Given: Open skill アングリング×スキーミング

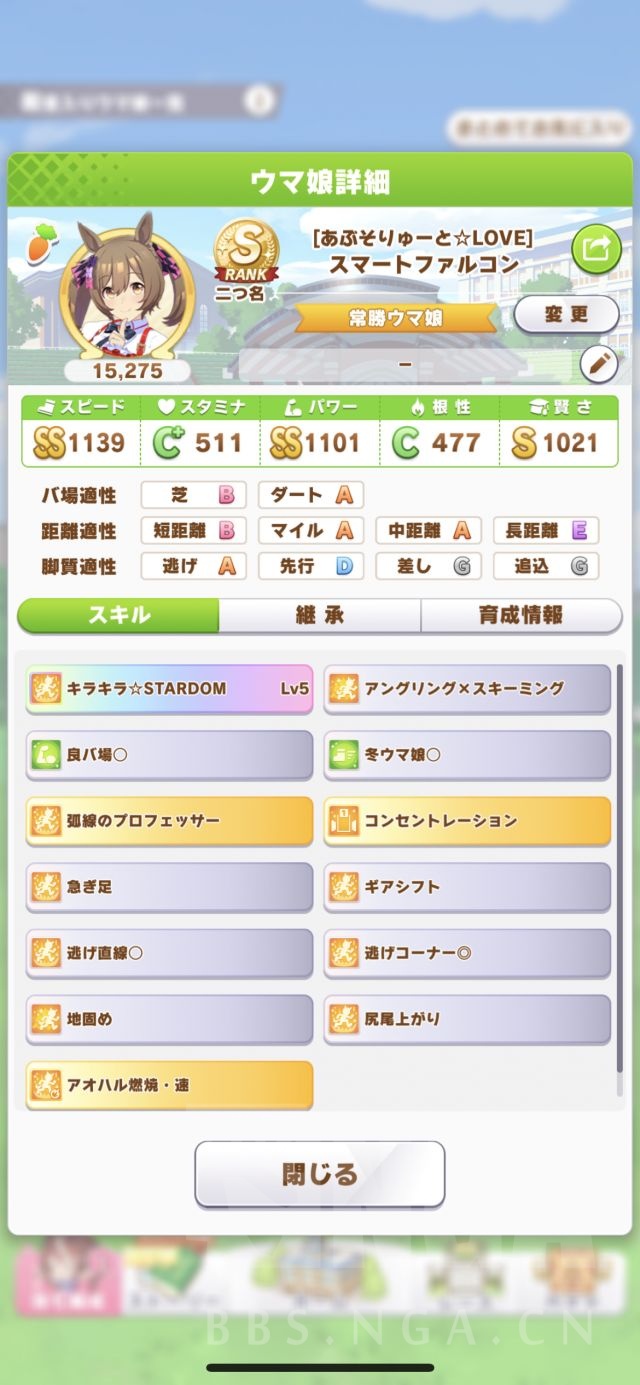Looking at the screenshot, I should coord(467,689).
